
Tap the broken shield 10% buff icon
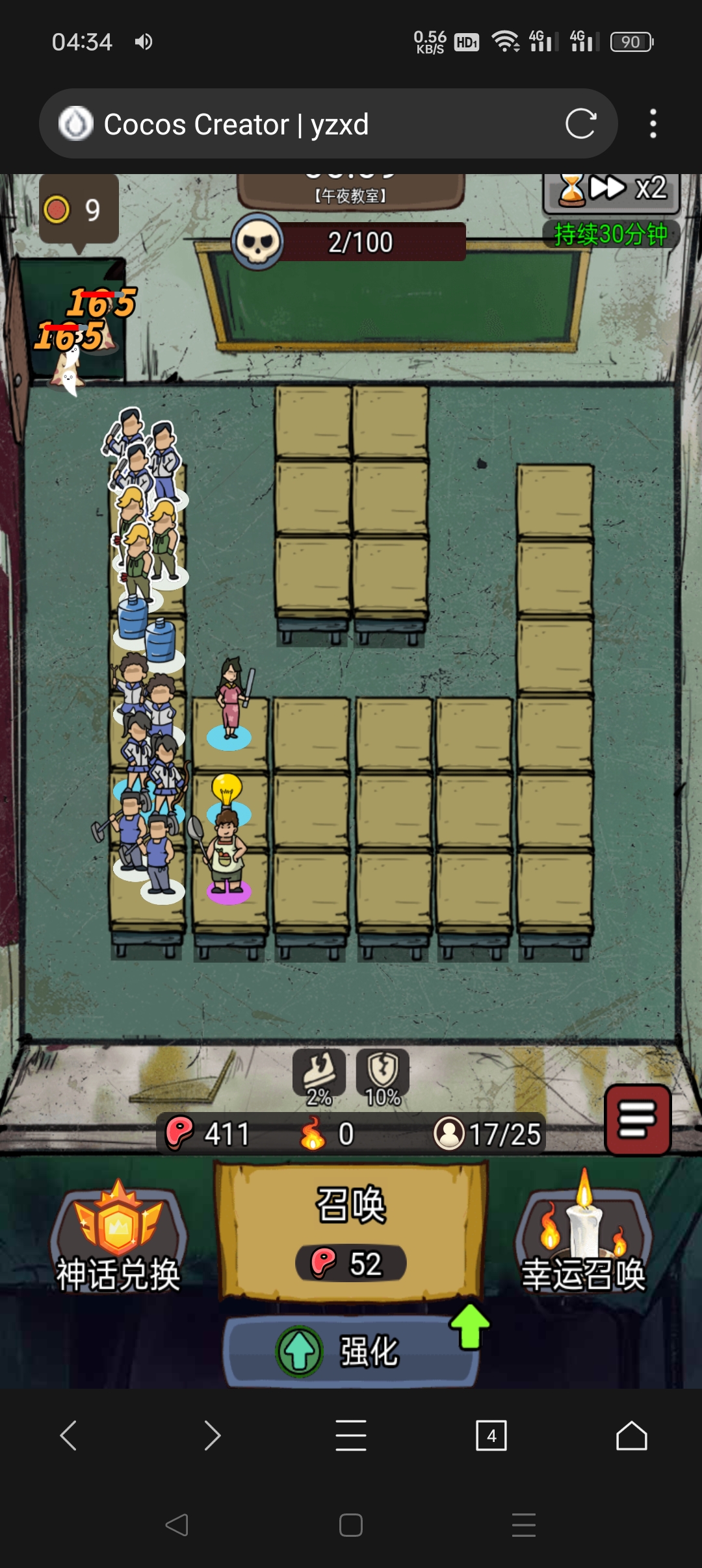click(x=383, y=1077)
